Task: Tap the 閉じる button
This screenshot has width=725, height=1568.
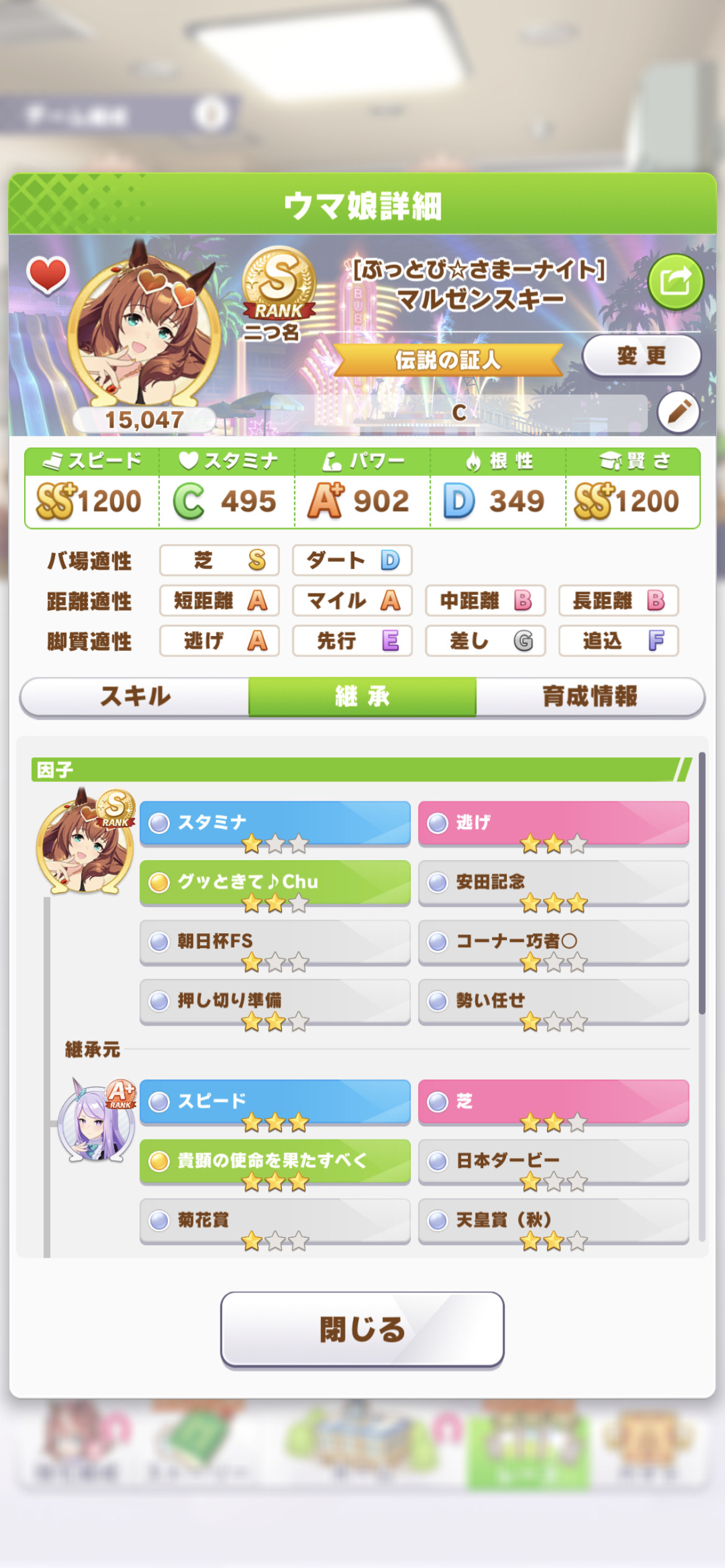Action: coord(362,1330)
